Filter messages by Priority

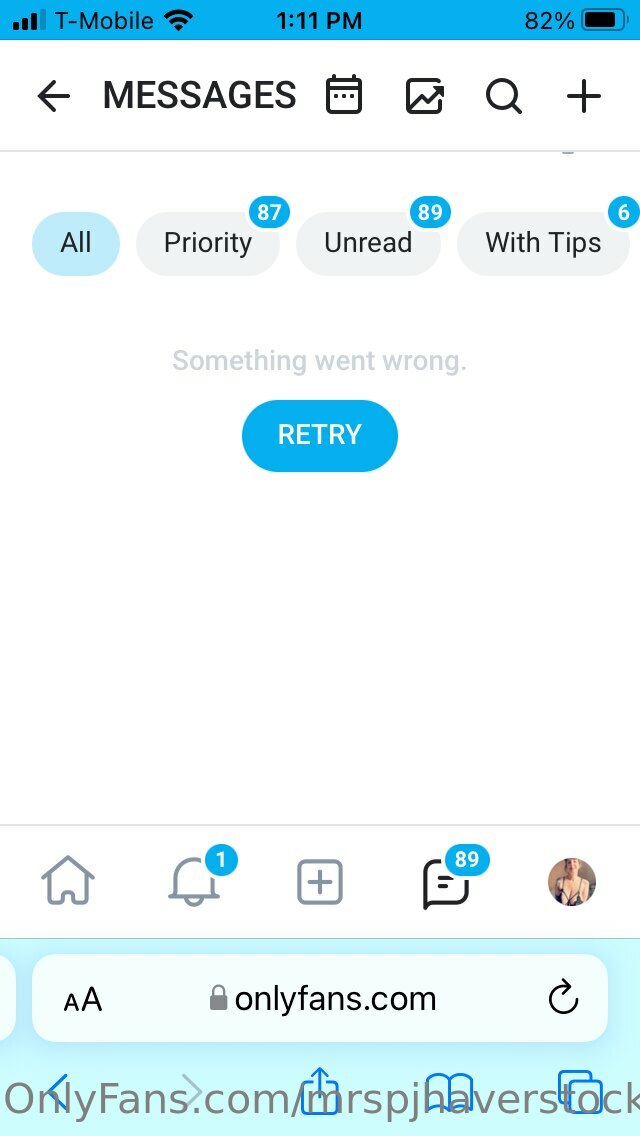pos(207,243)
